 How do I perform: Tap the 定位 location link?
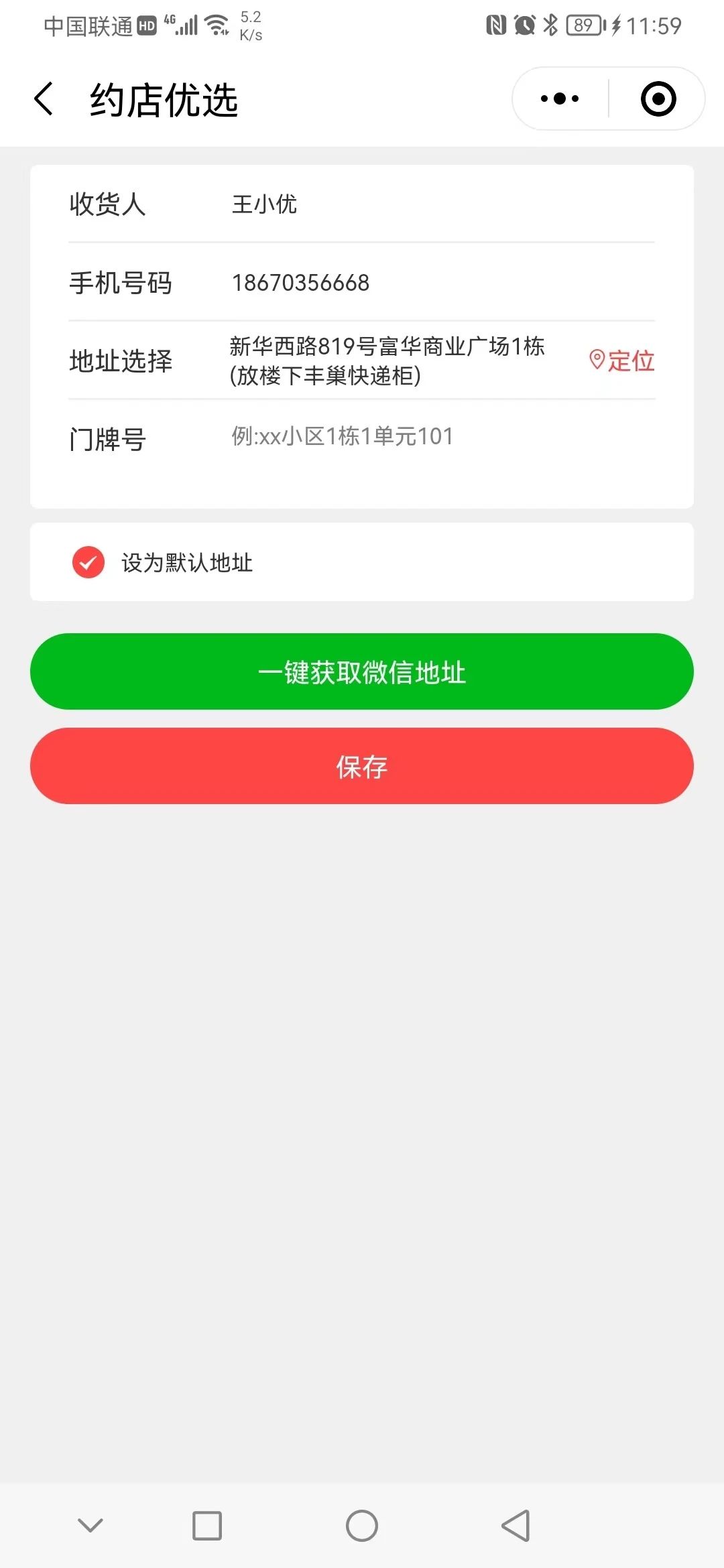coord(621,361)
